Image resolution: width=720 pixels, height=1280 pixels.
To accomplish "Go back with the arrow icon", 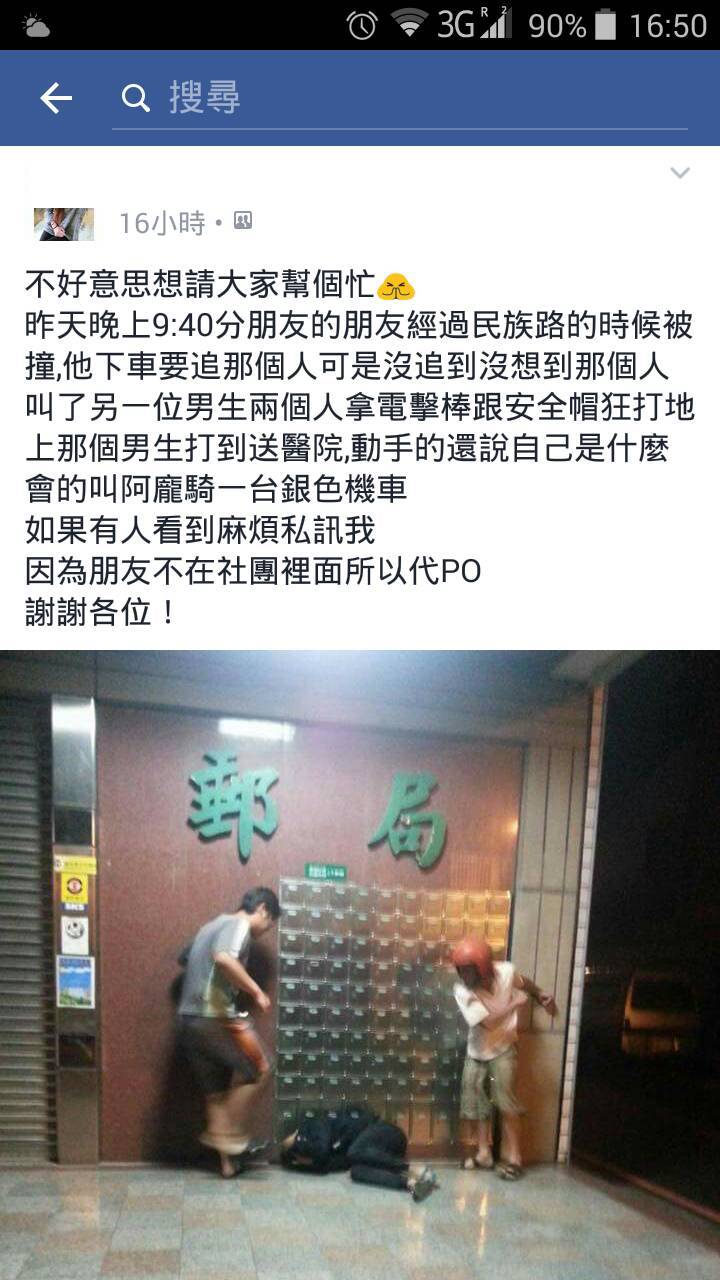I will [56, 98].
